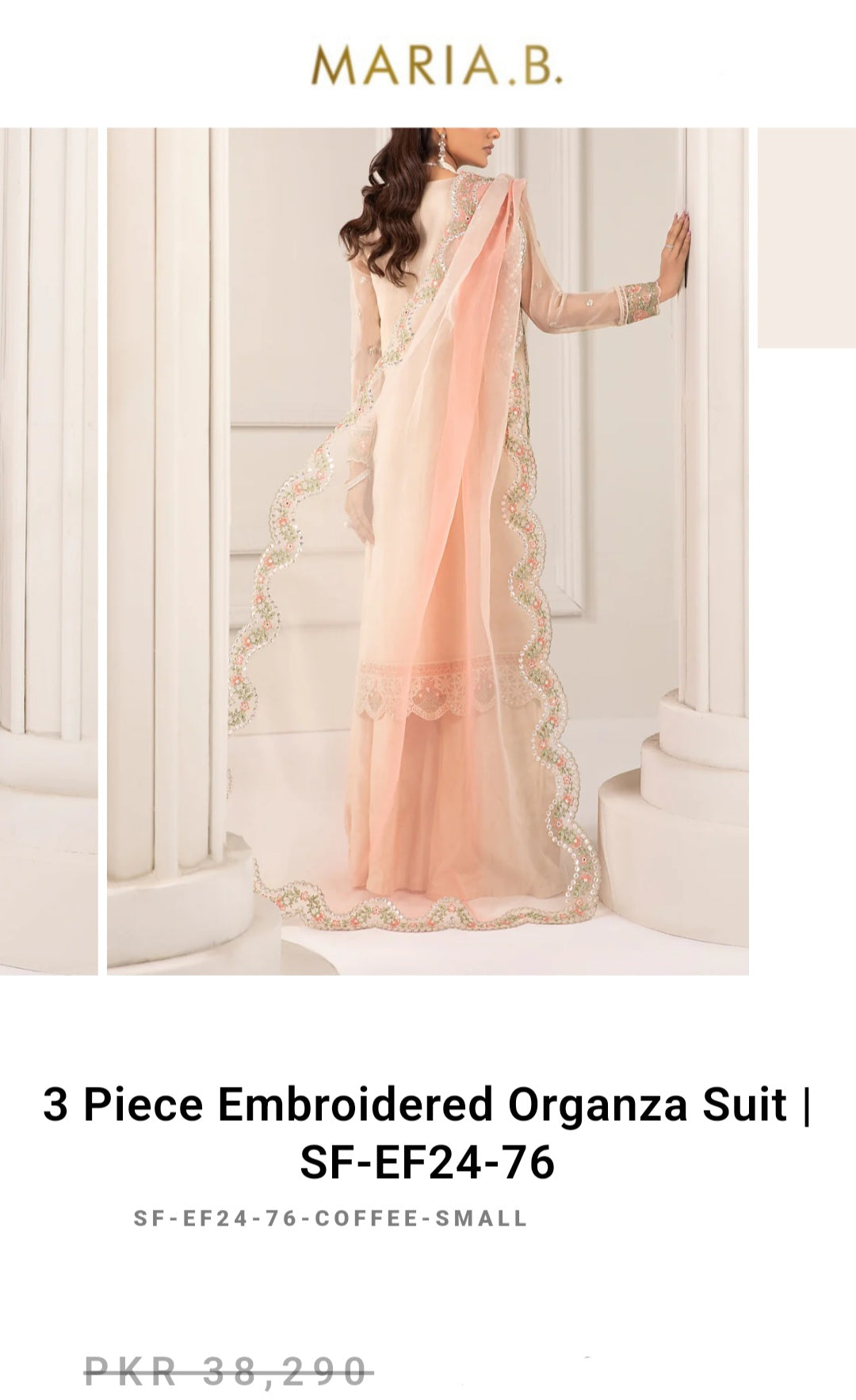
Task: Tap the partially visible previous image on the left
Action: click(x=48, y=551)
